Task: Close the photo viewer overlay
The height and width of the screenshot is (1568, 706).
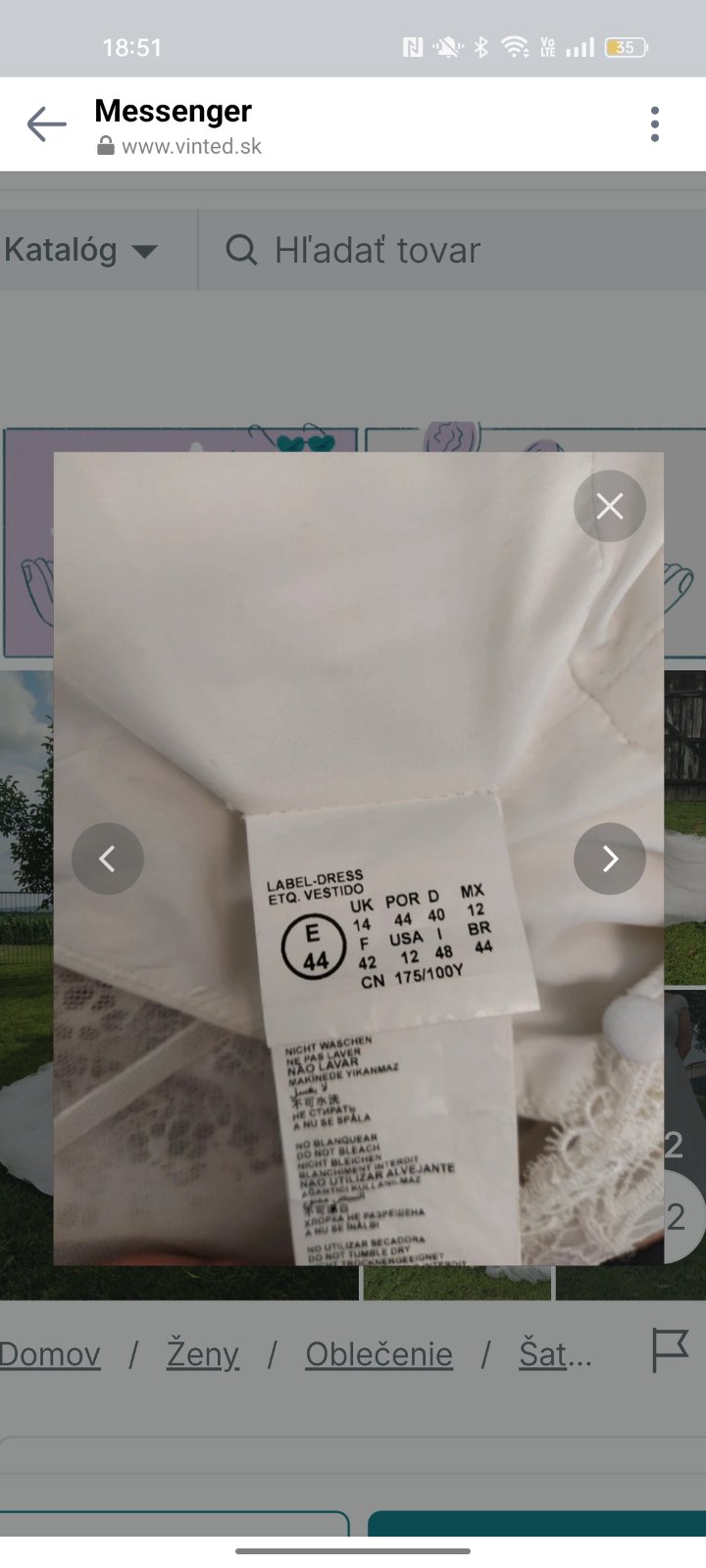Action: (610, 506)
